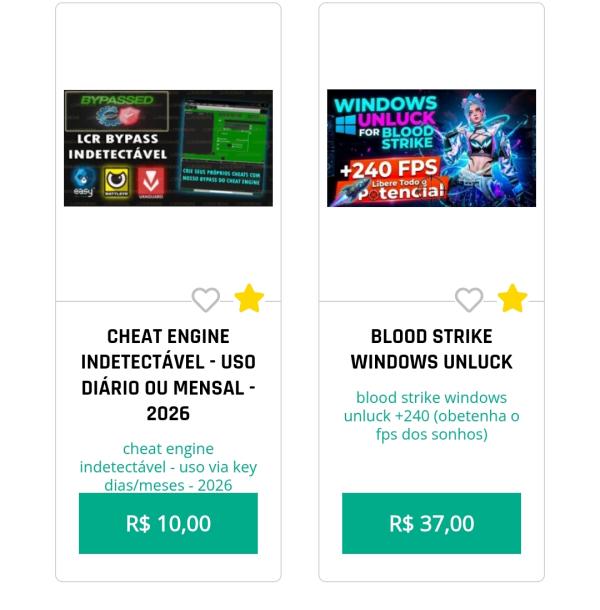
Task: Open the LCR Bypass product image
Action: (x=168, y=148)
